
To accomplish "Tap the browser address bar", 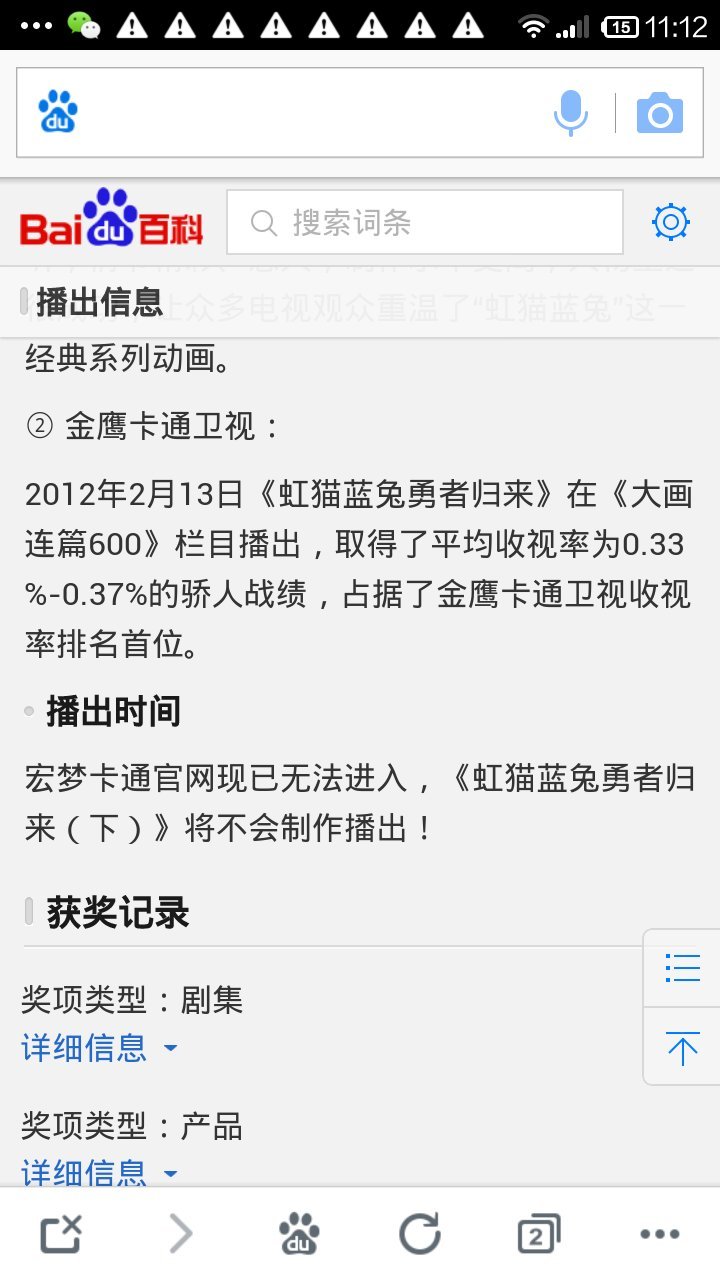I will pyautogui.click(x=300, y=113).
